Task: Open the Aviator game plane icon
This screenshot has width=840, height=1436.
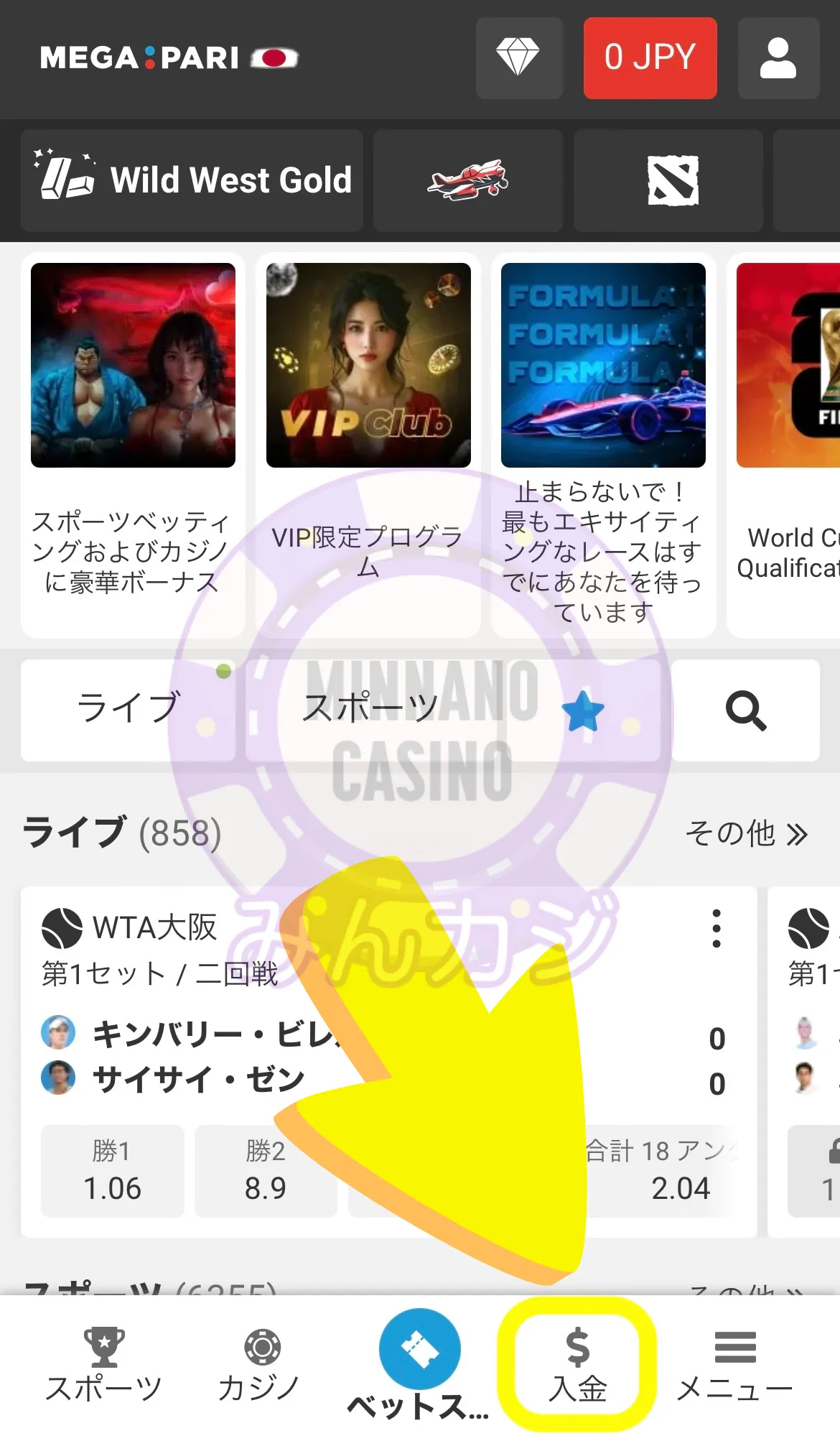Action: (x=467, y=180)
